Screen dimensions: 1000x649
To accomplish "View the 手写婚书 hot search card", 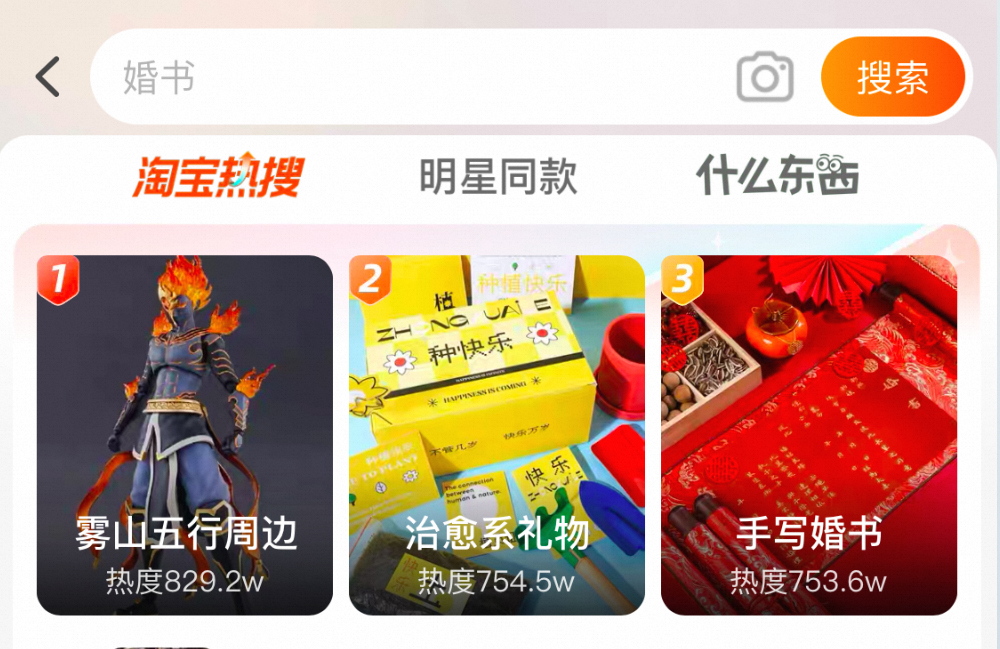I will [809, 435].
